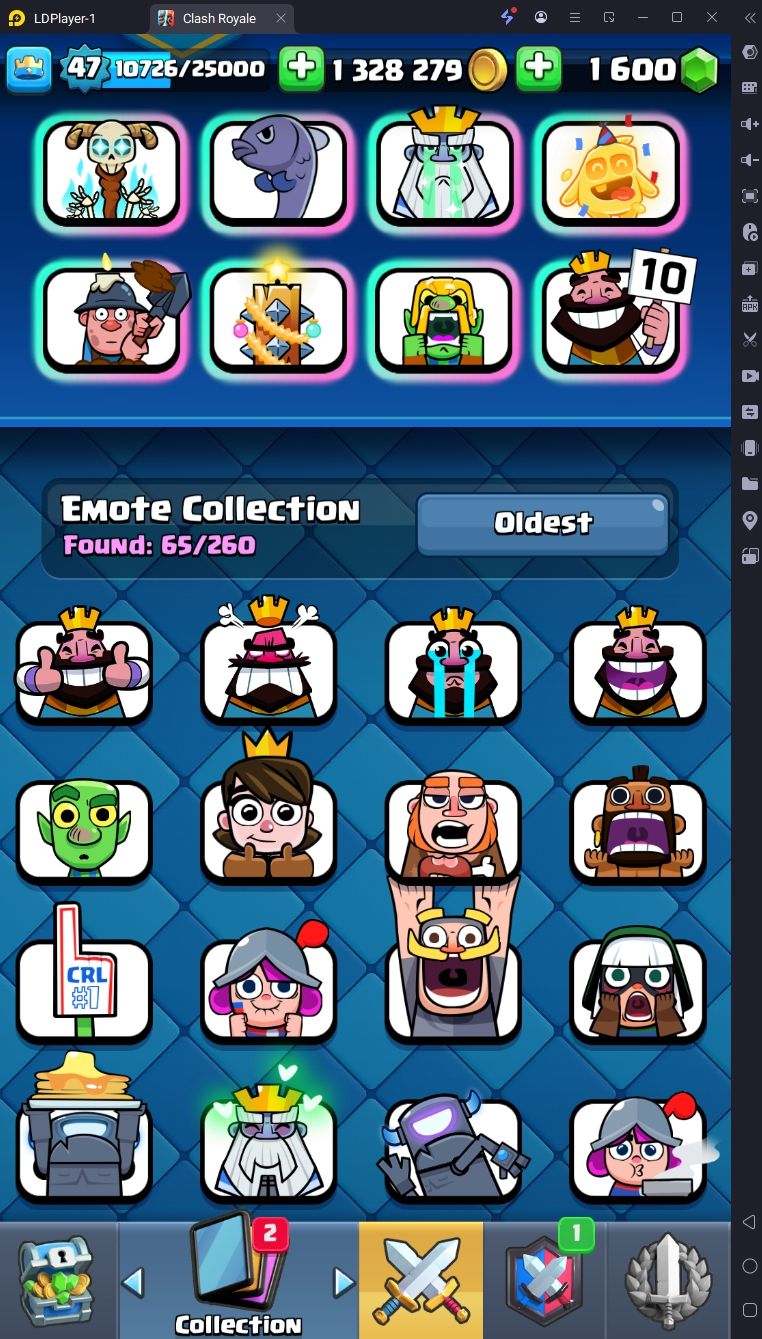This screenshot has height=1339, width=762.
Task: Select the king holding 10 sign emote
Action: point(610,318)
